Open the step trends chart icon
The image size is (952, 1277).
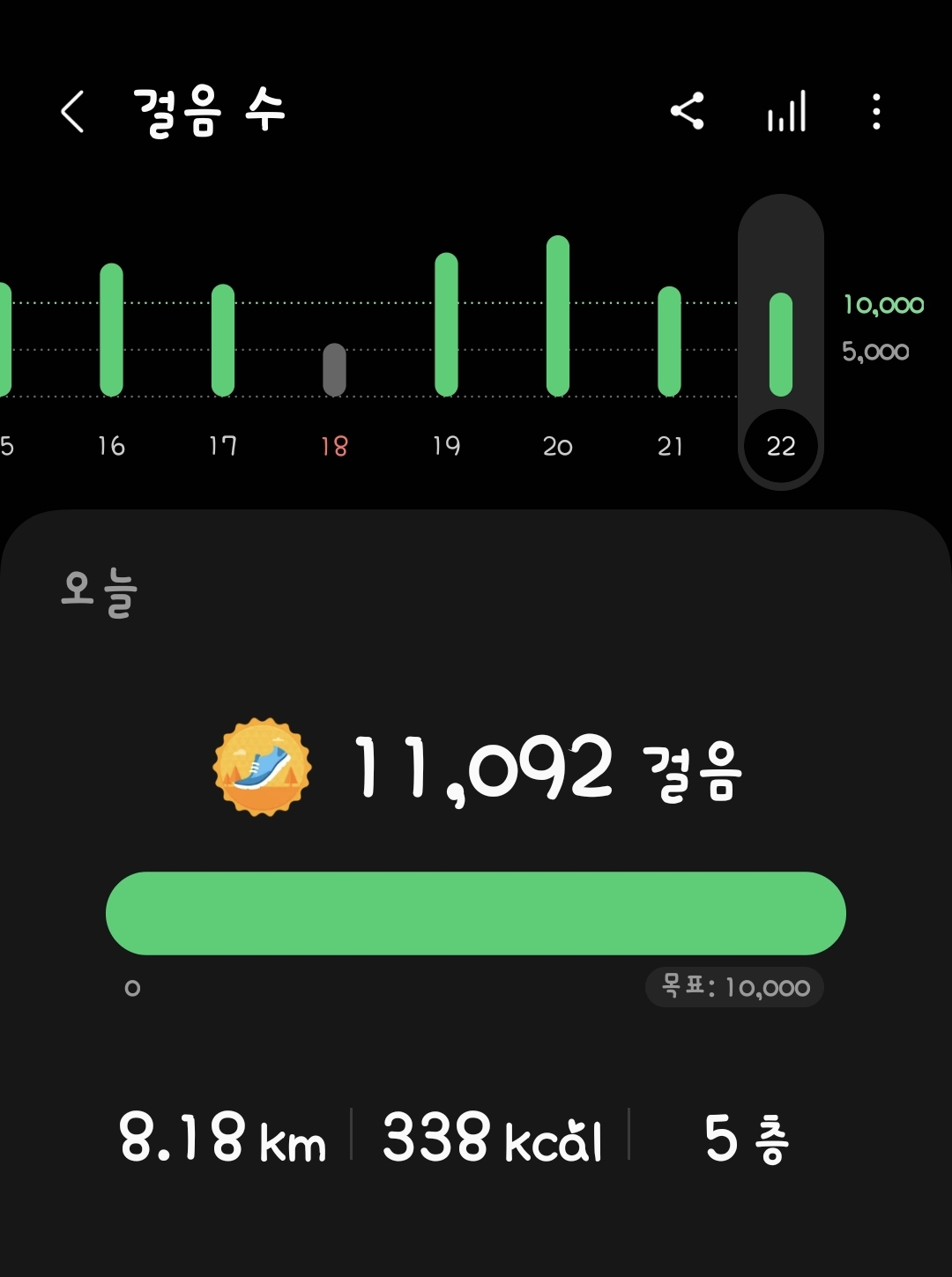pos(786,112)
